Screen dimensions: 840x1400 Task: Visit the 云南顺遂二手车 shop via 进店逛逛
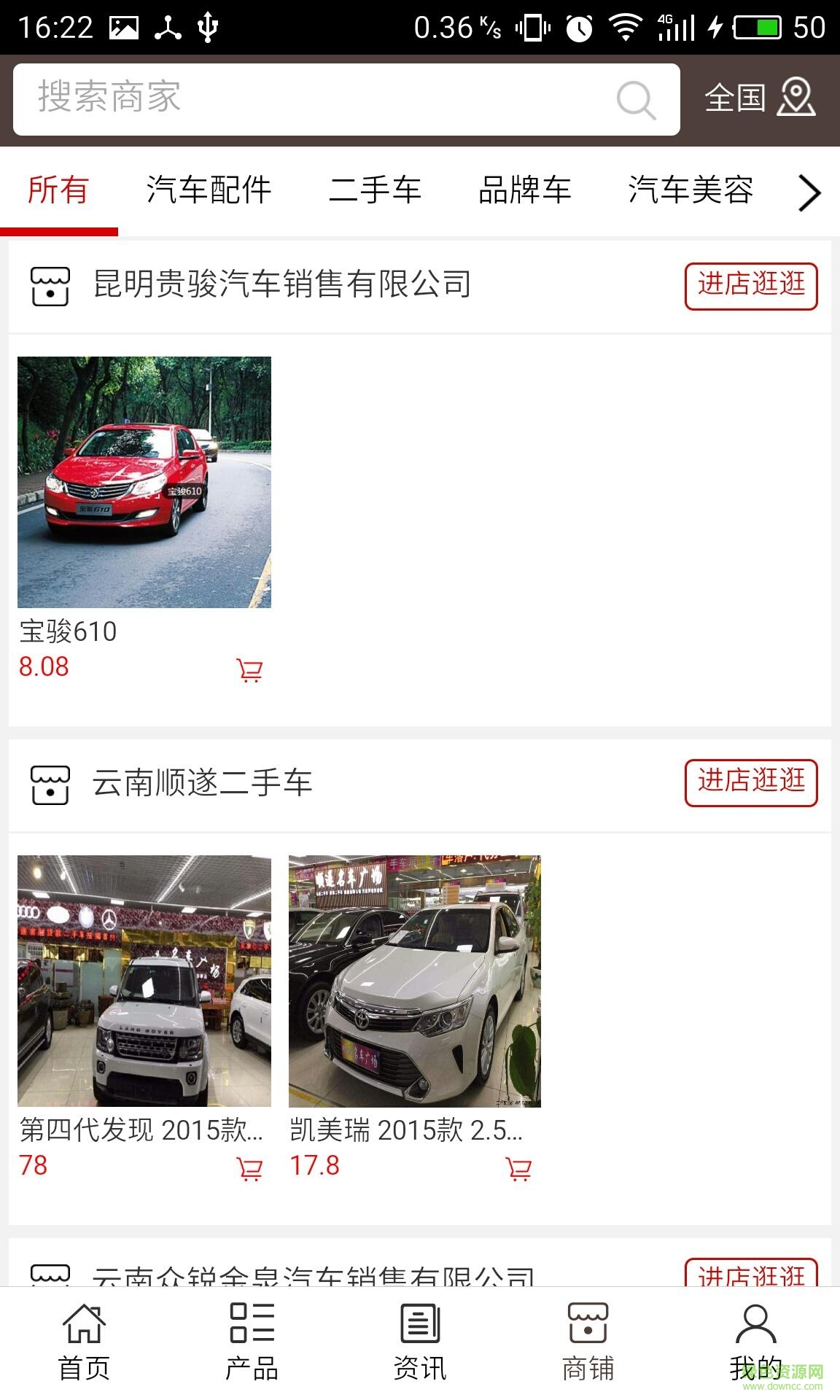751,782
